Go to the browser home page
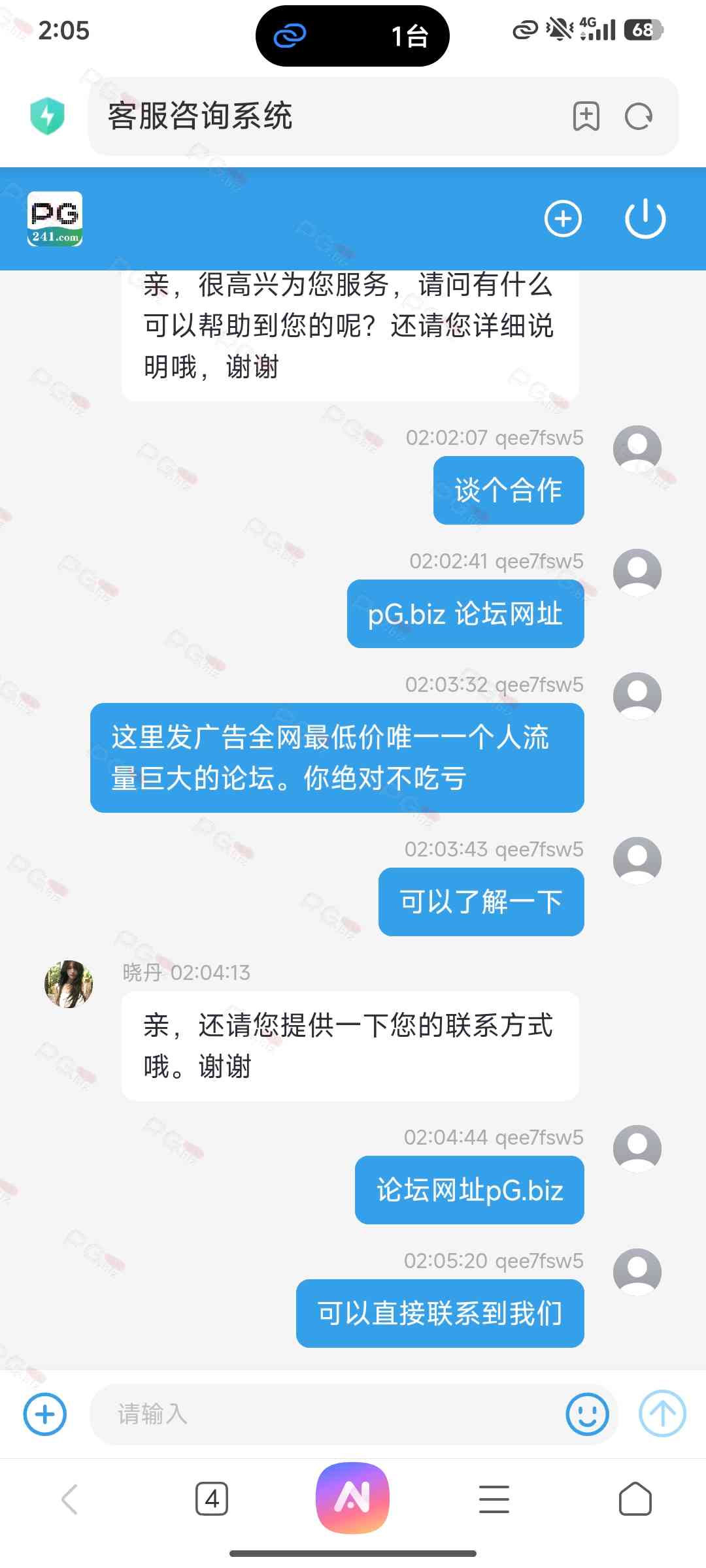 coord(635,1499)
